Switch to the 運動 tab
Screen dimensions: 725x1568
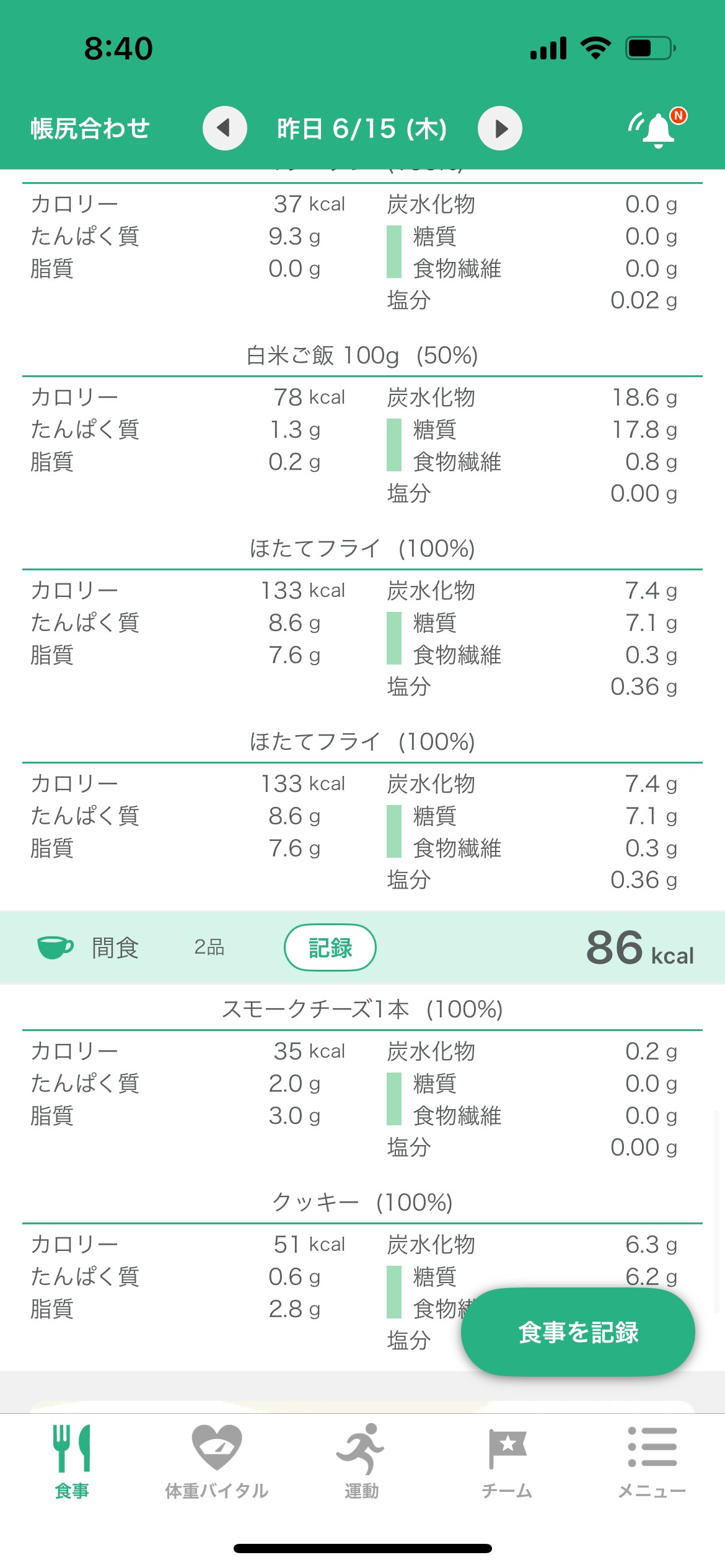(362, 1461)
